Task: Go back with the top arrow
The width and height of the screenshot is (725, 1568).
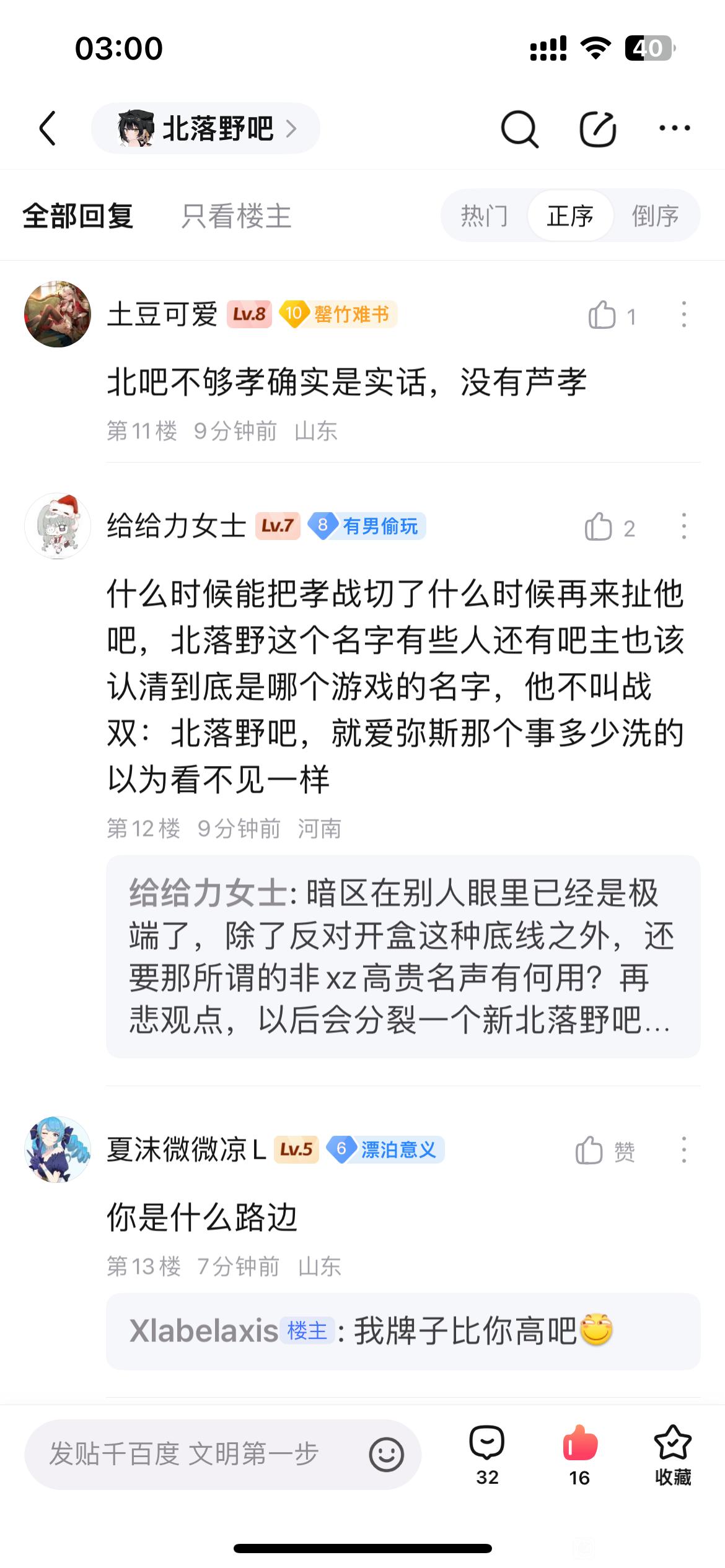Action: tap(48, 128)
